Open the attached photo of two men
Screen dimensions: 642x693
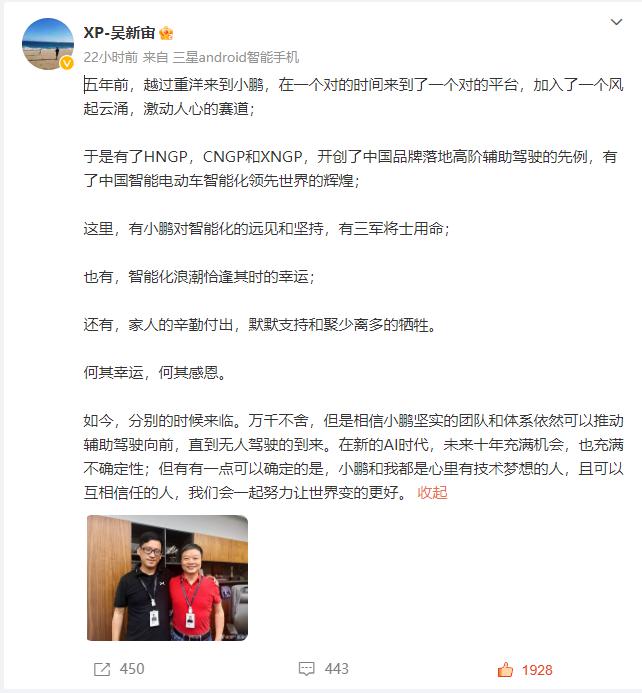pyautogui.click(x=167, y=577)
